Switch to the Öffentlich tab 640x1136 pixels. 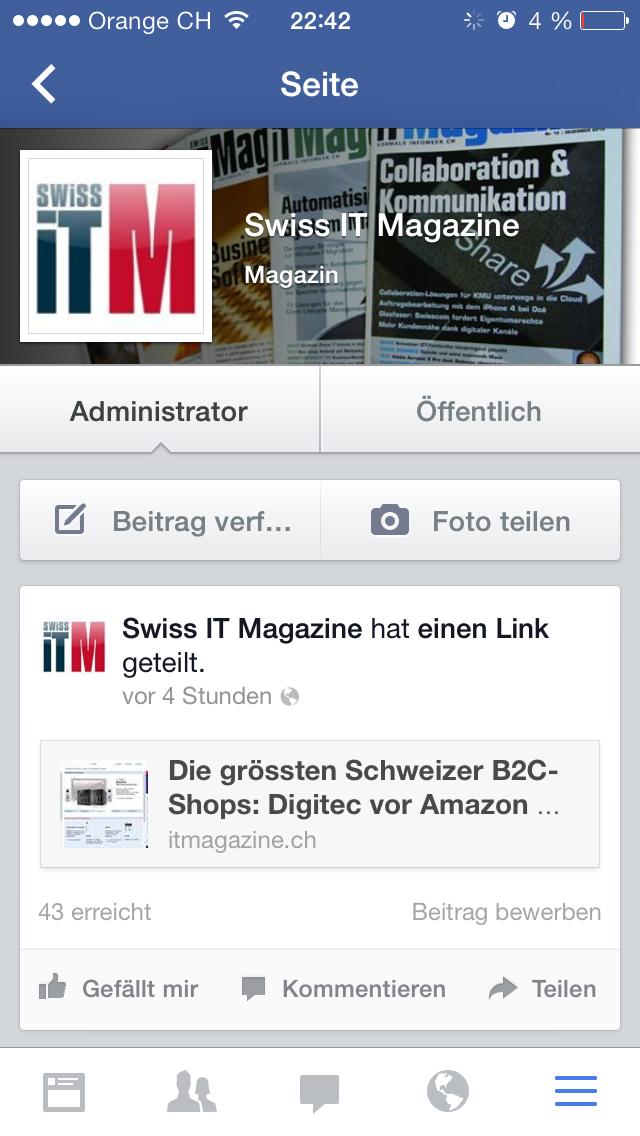(480, 411)
